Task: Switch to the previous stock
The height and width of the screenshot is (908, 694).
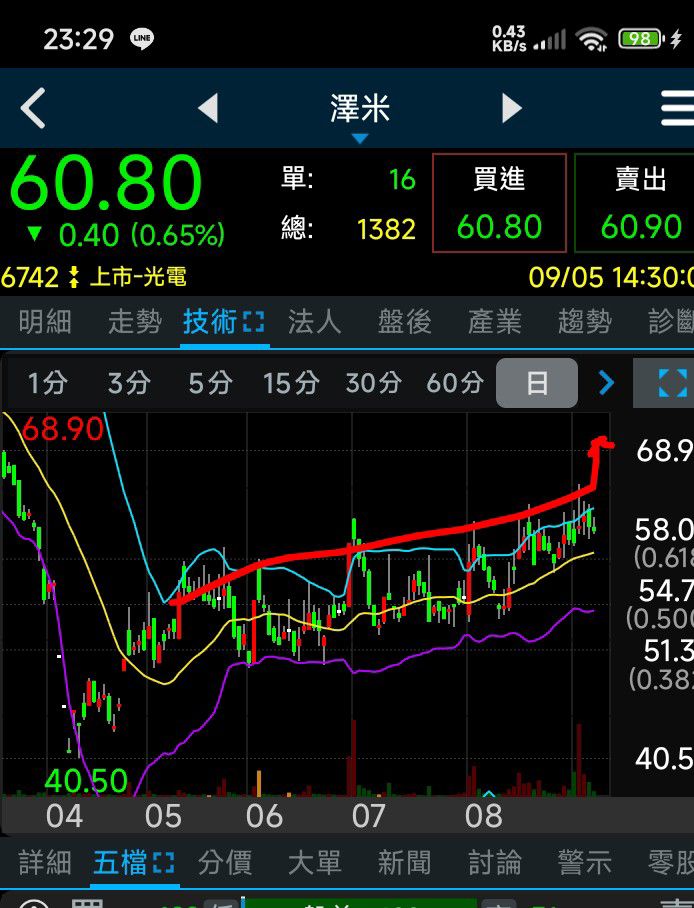Action: point(208,108)
